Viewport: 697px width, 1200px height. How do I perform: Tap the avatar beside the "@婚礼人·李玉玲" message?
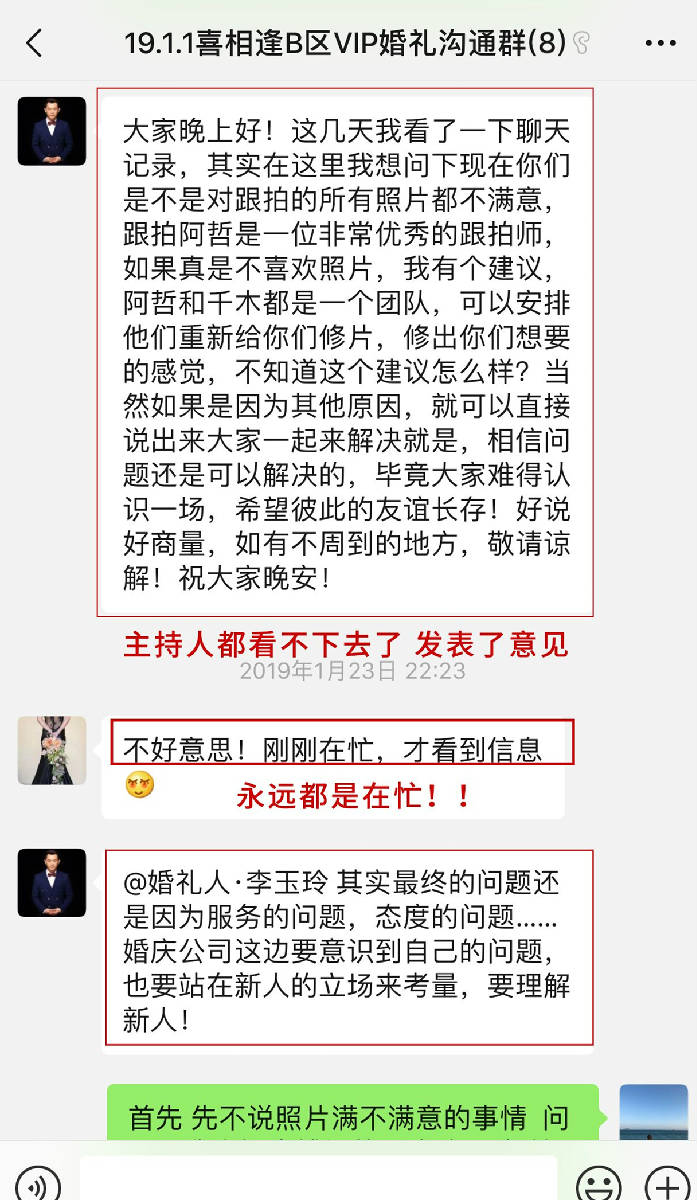pyautogui.click(x=51, y=883)
